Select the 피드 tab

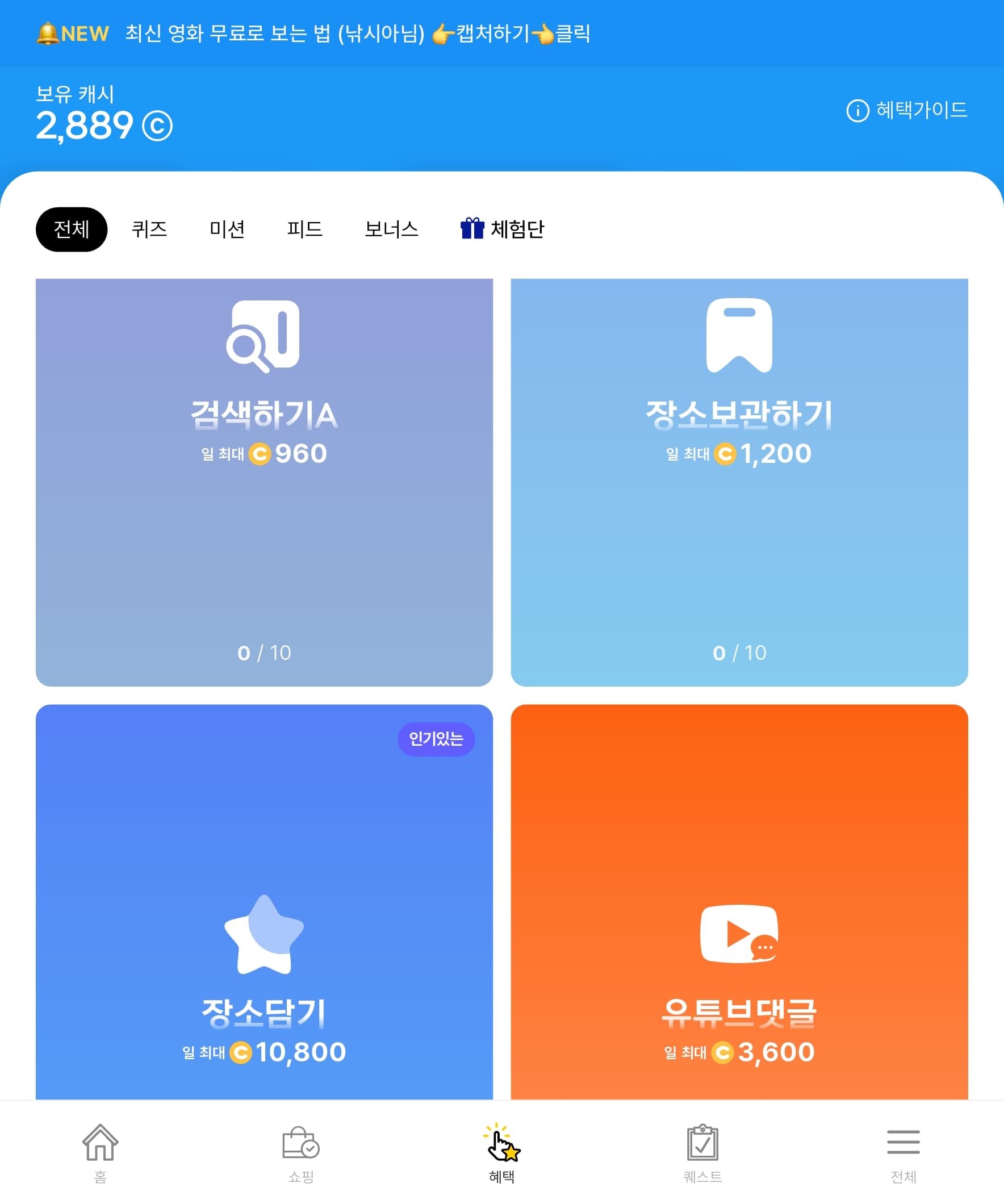click(305, 229)
